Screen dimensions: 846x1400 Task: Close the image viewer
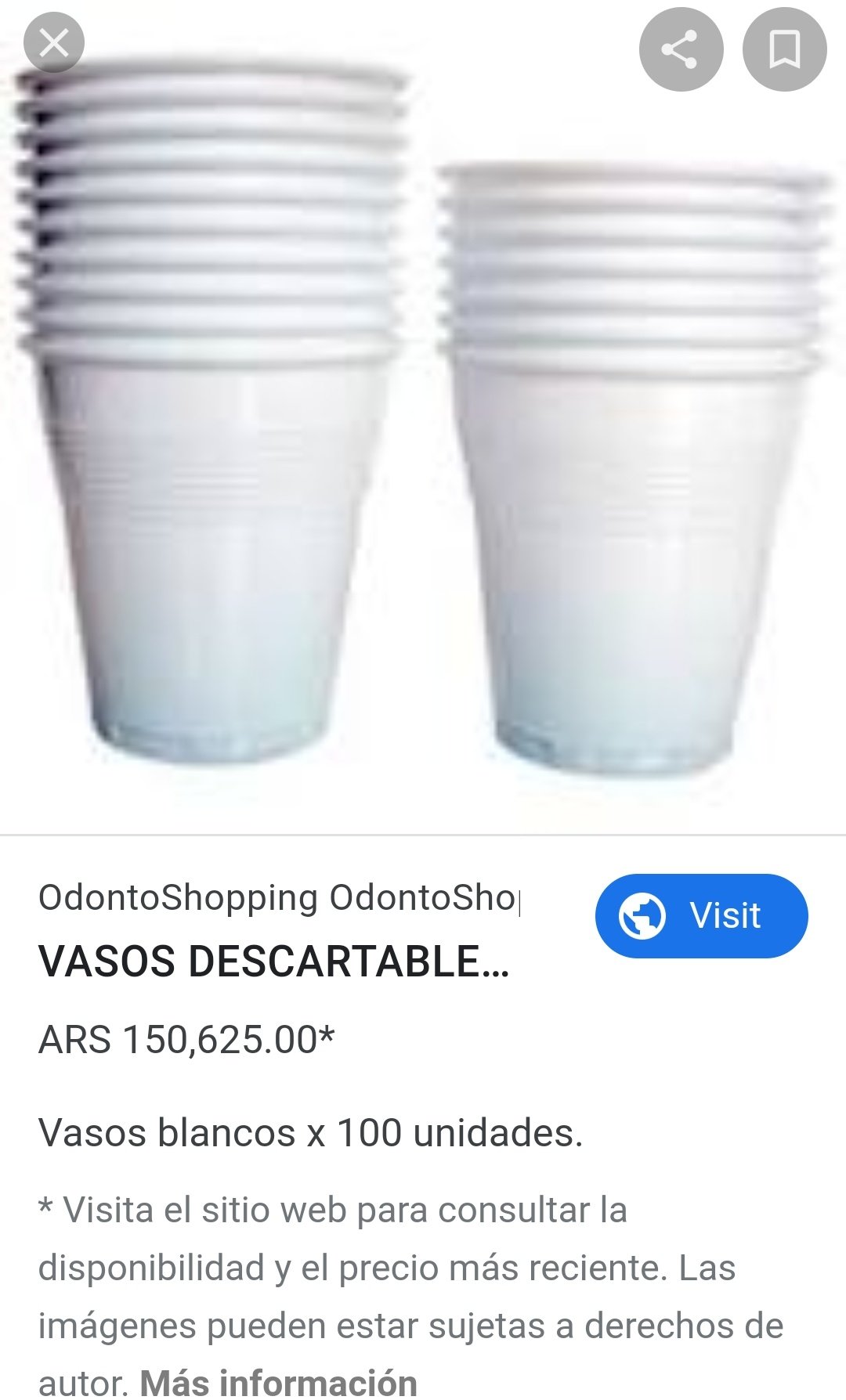tap(53, 43)
